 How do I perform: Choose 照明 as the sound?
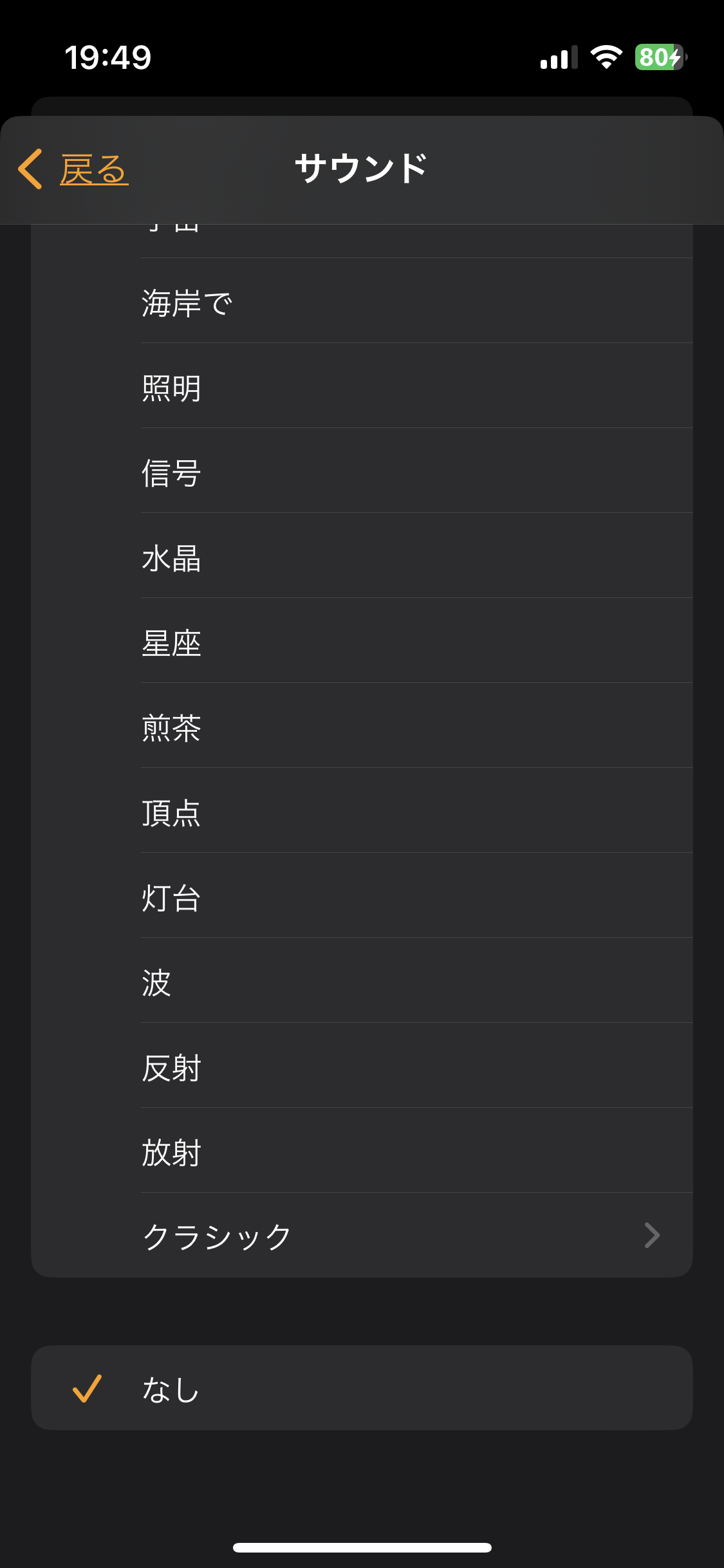362,387
